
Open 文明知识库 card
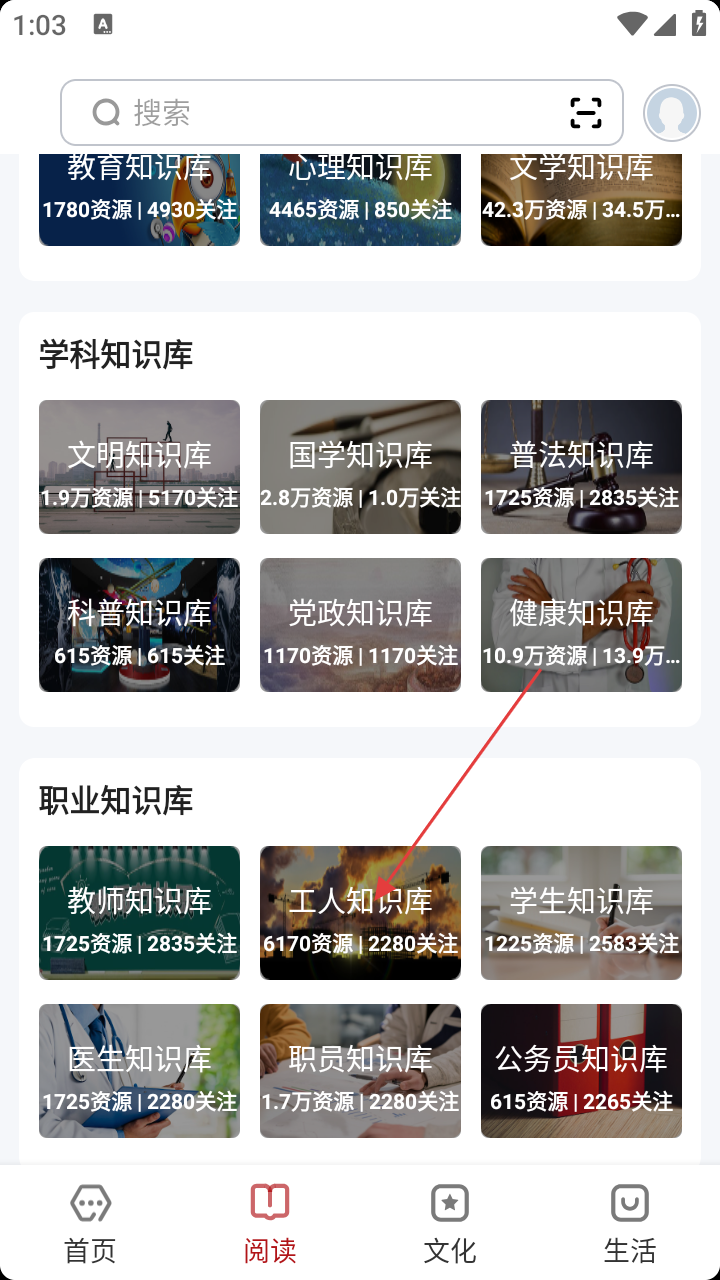139,467
